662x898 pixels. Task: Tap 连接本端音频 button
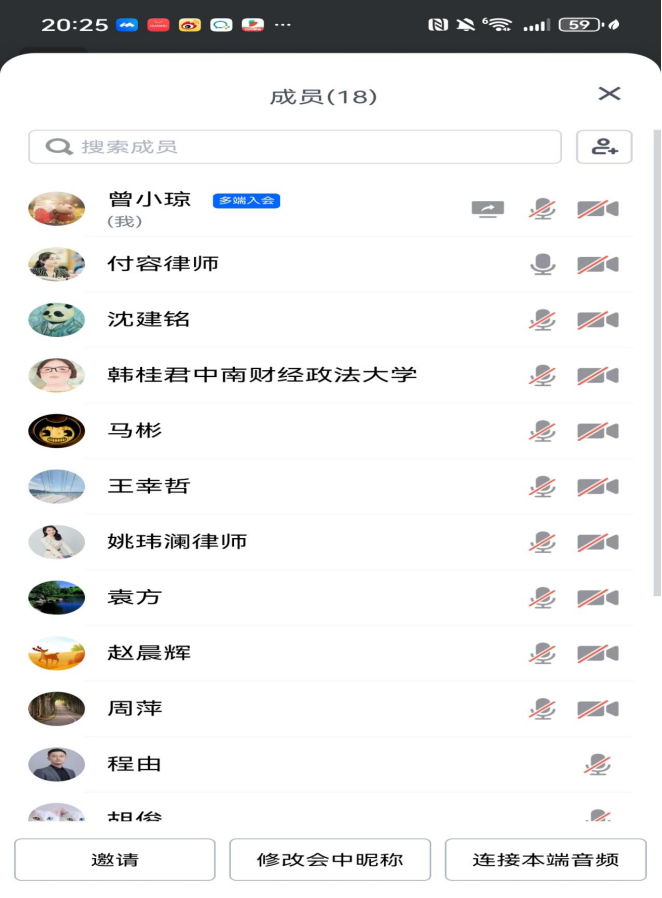pos(545,859)
